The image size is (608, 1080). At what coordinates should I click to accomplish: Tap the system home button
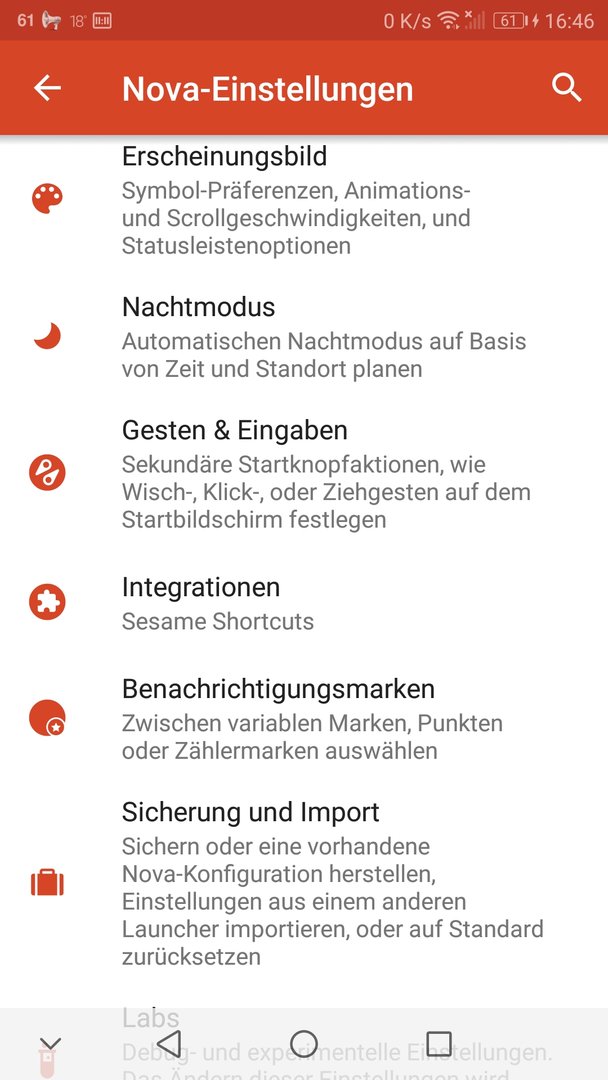tap(304, 1043)
